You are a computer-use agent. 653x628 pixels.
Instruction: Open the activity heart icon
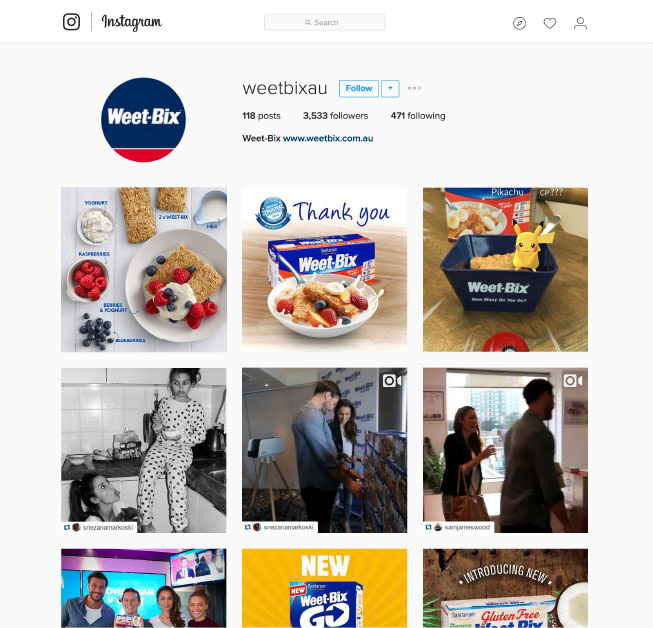(550, 23)
